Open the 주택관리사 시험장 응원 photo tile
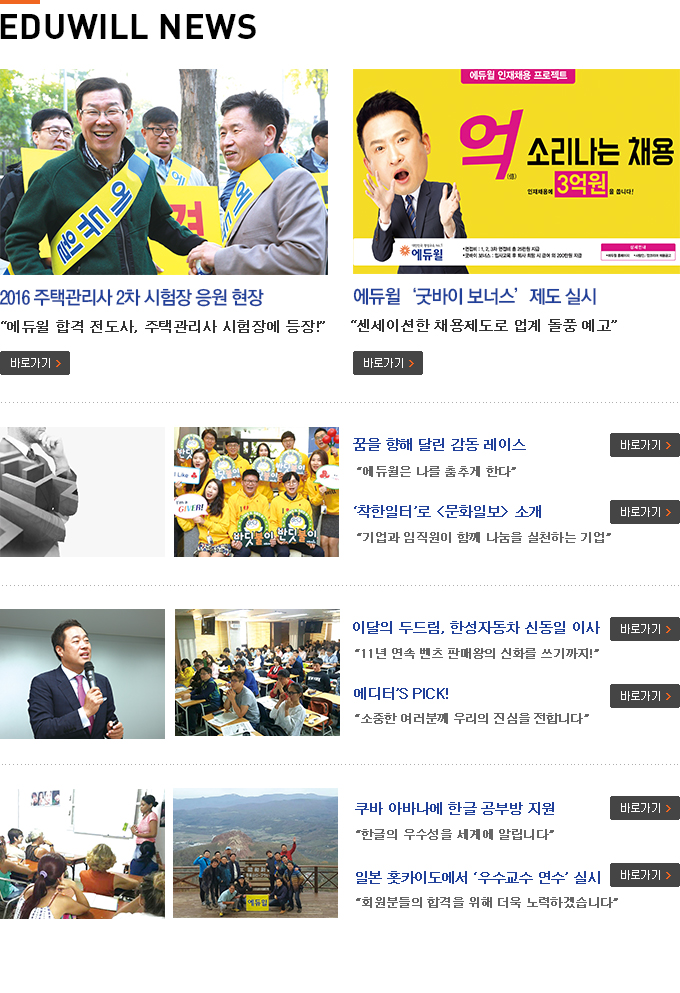 click(x=164, y=172)
